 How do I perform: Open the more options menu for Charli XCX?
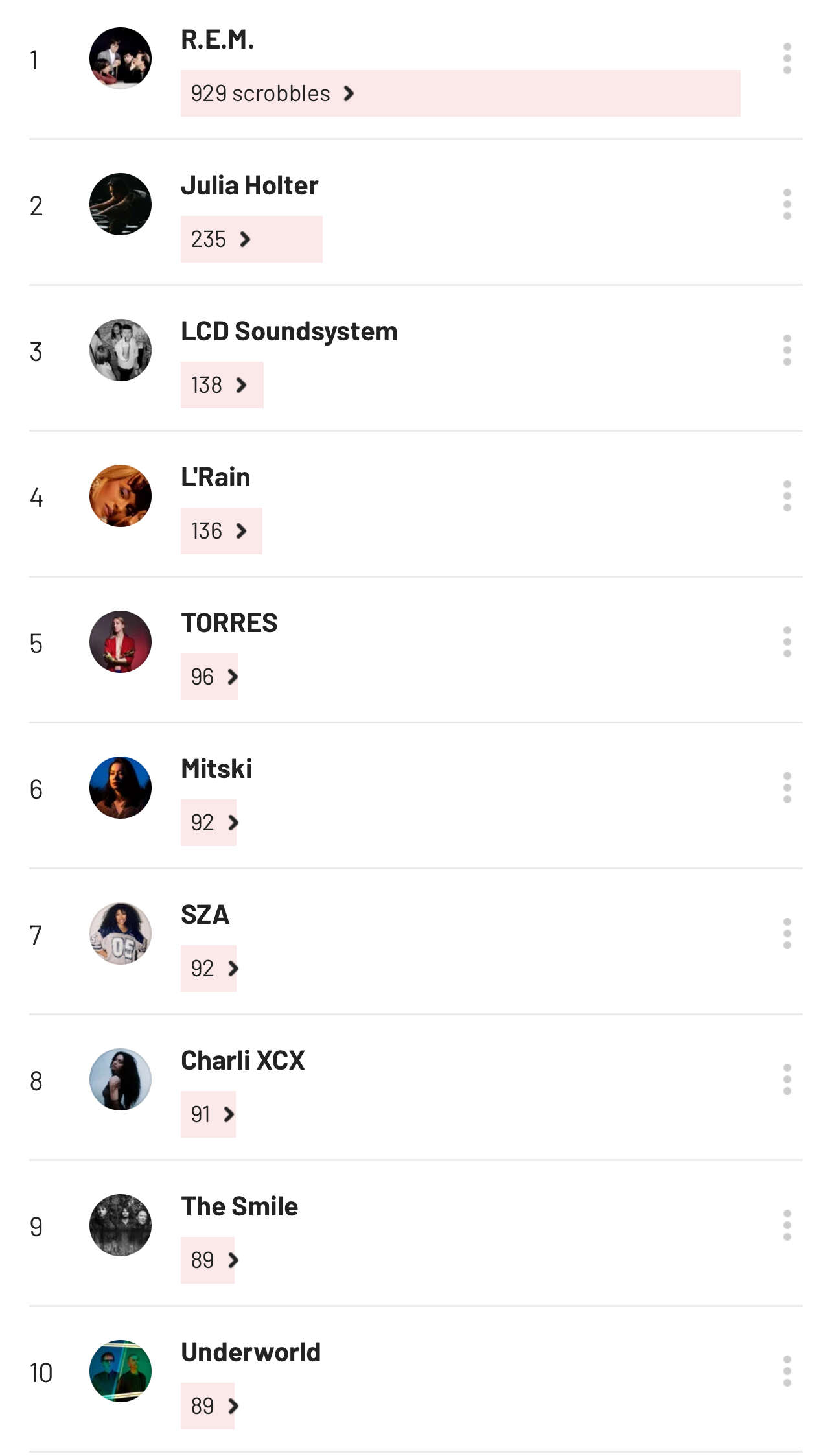pyautogui.click(x=787, y=1079)
